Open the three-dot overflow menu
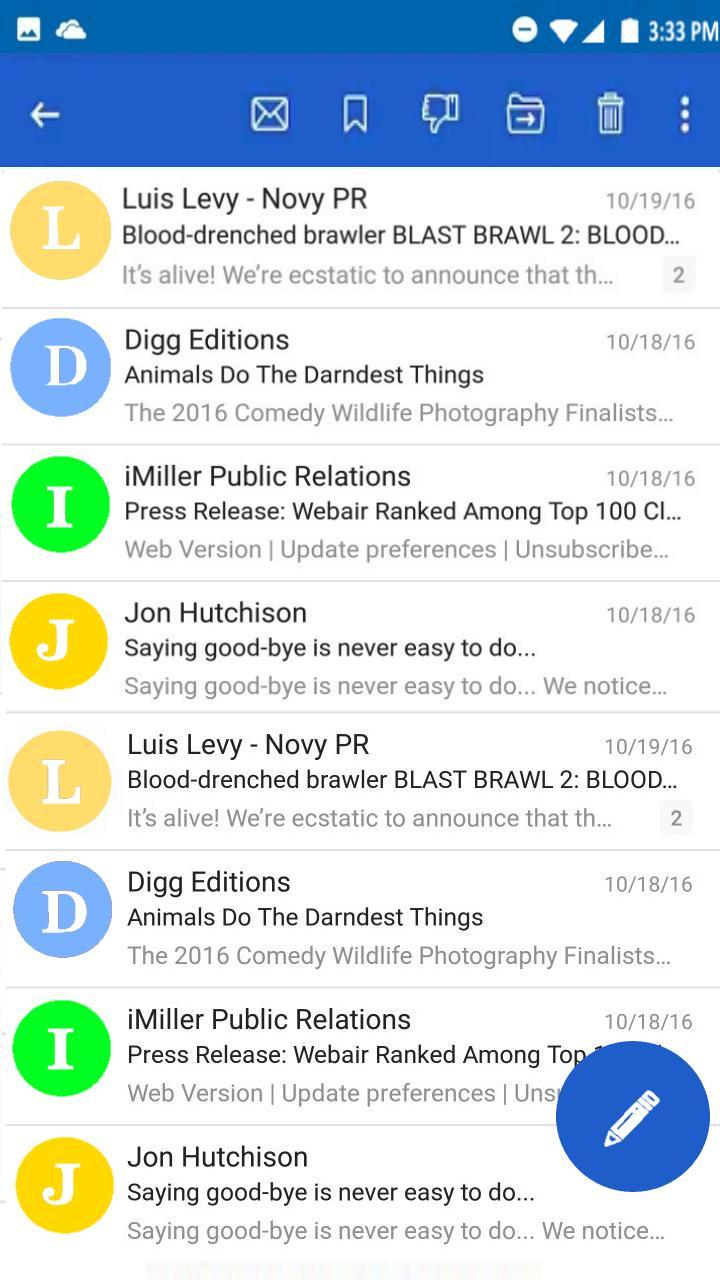720x1280 pixels. 685,115
